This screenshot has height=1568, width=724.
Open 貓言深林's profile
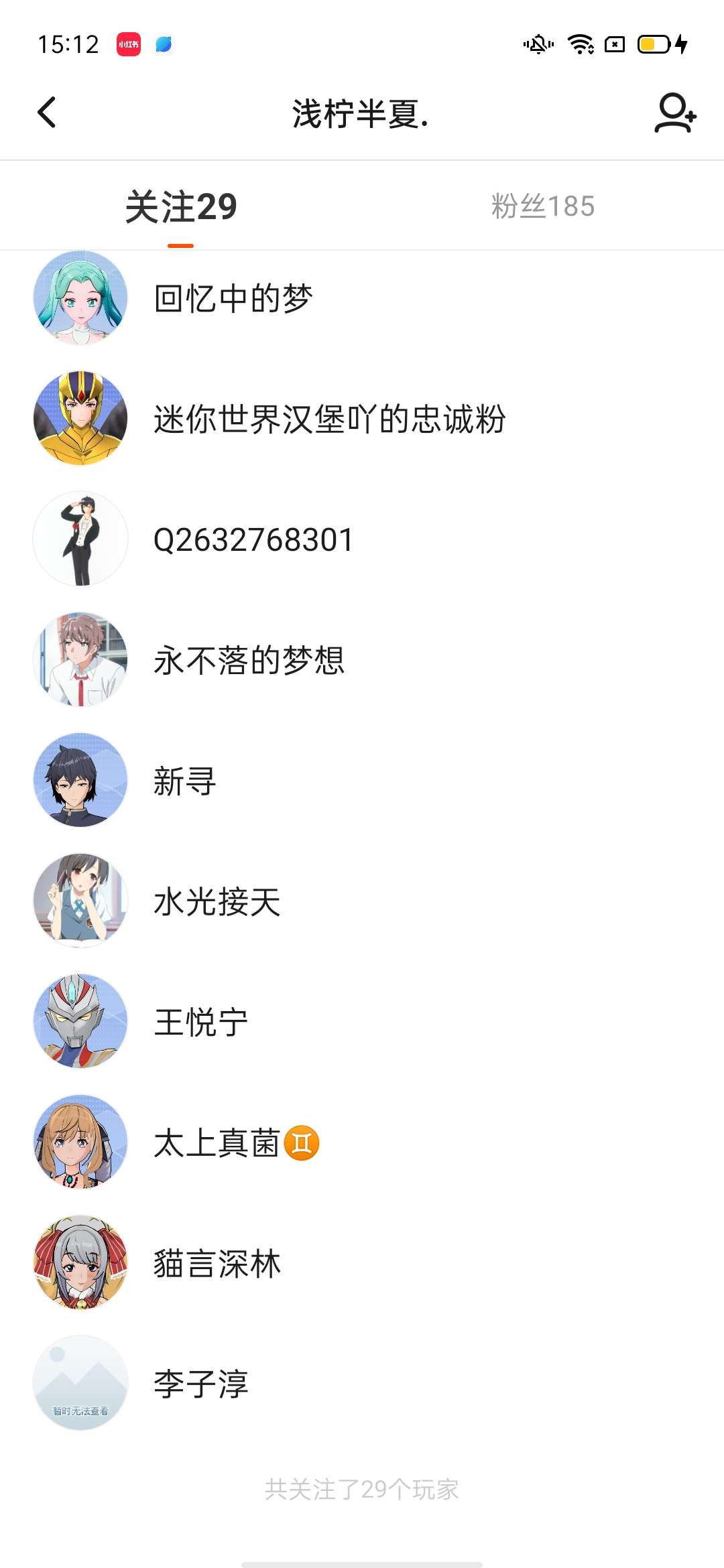(362, 1263)
